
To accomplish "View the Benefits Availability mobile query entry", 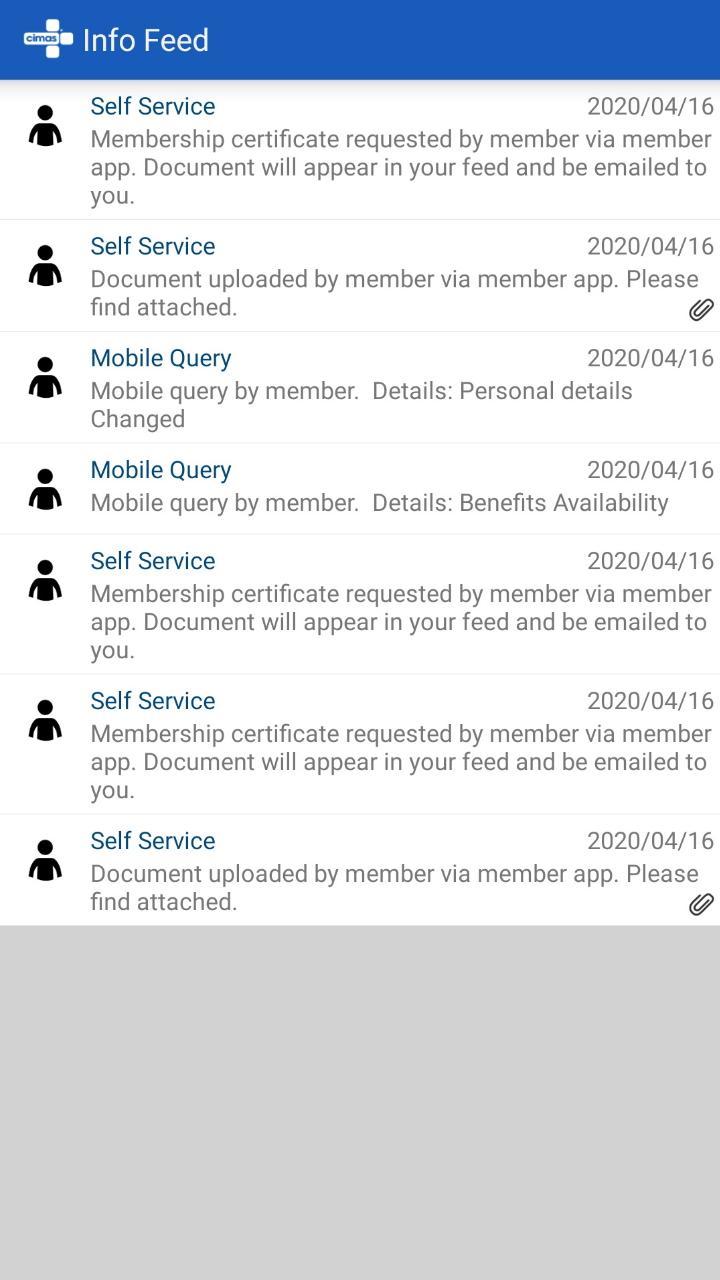I will 360,488.
